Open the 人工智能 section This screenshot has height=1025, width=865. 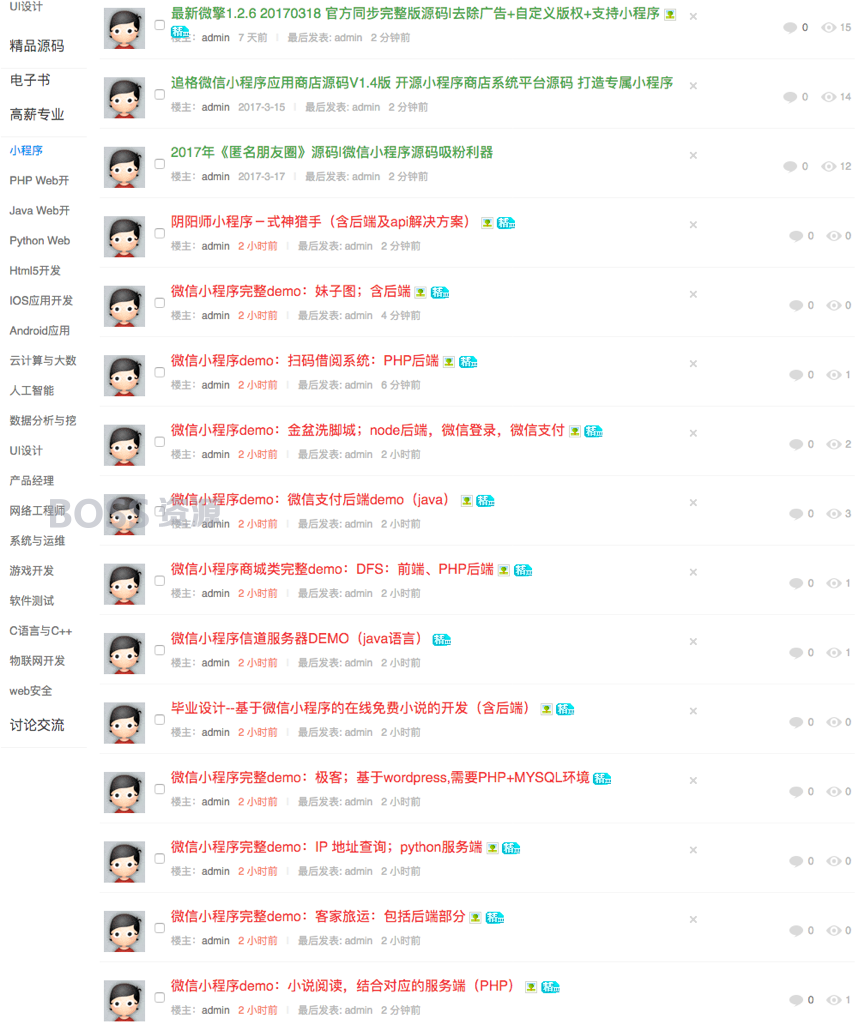[32, 391]
